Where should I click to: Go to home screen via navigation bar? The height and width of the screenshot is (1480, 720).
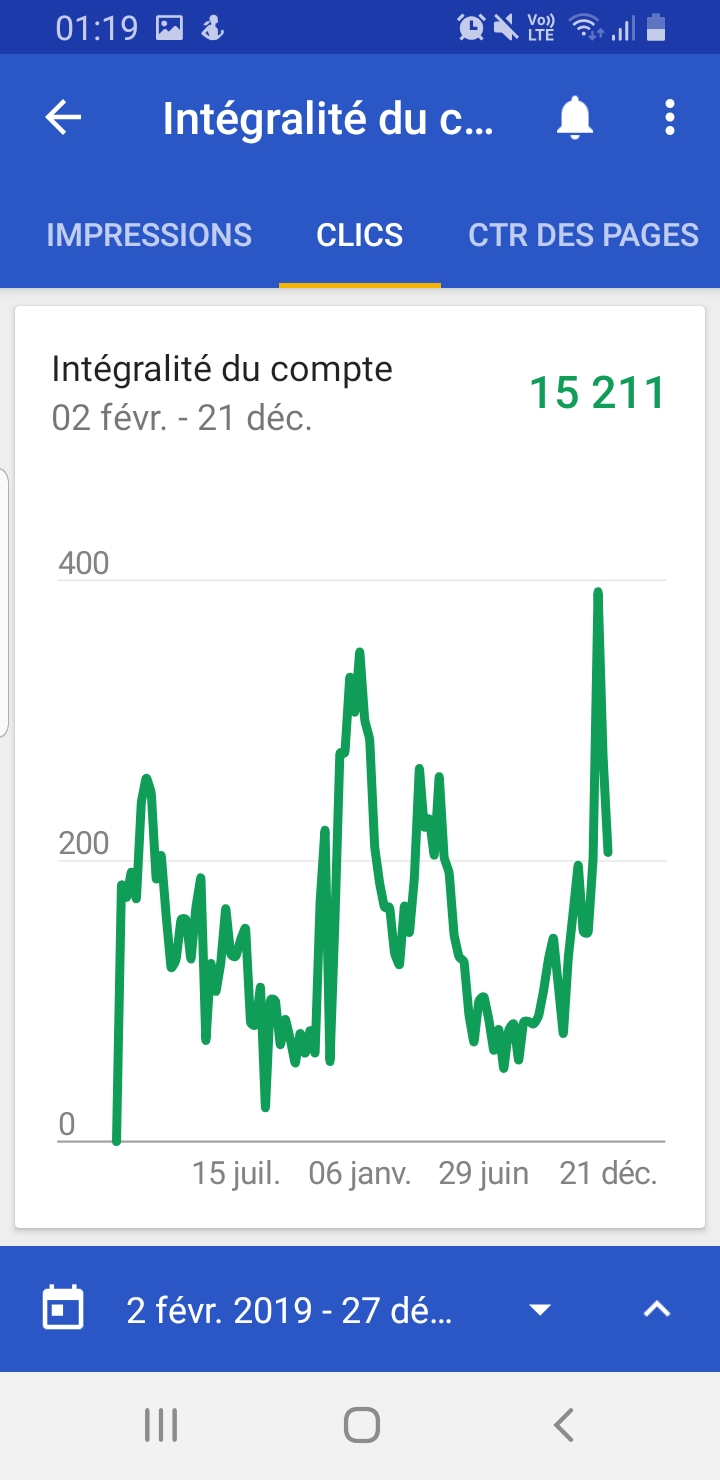(x=361, y=1425)
